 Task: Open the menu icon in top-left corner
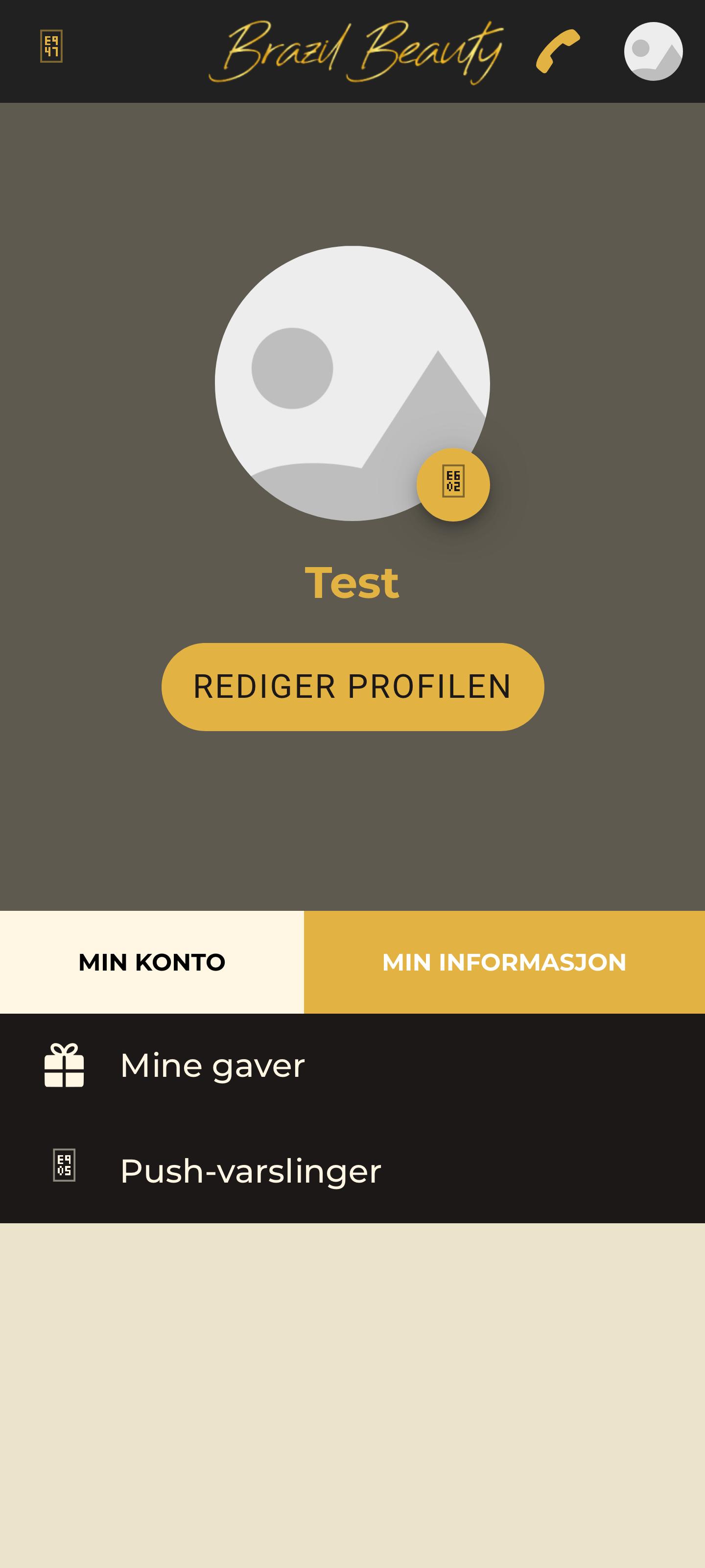(x=51, y=46)
